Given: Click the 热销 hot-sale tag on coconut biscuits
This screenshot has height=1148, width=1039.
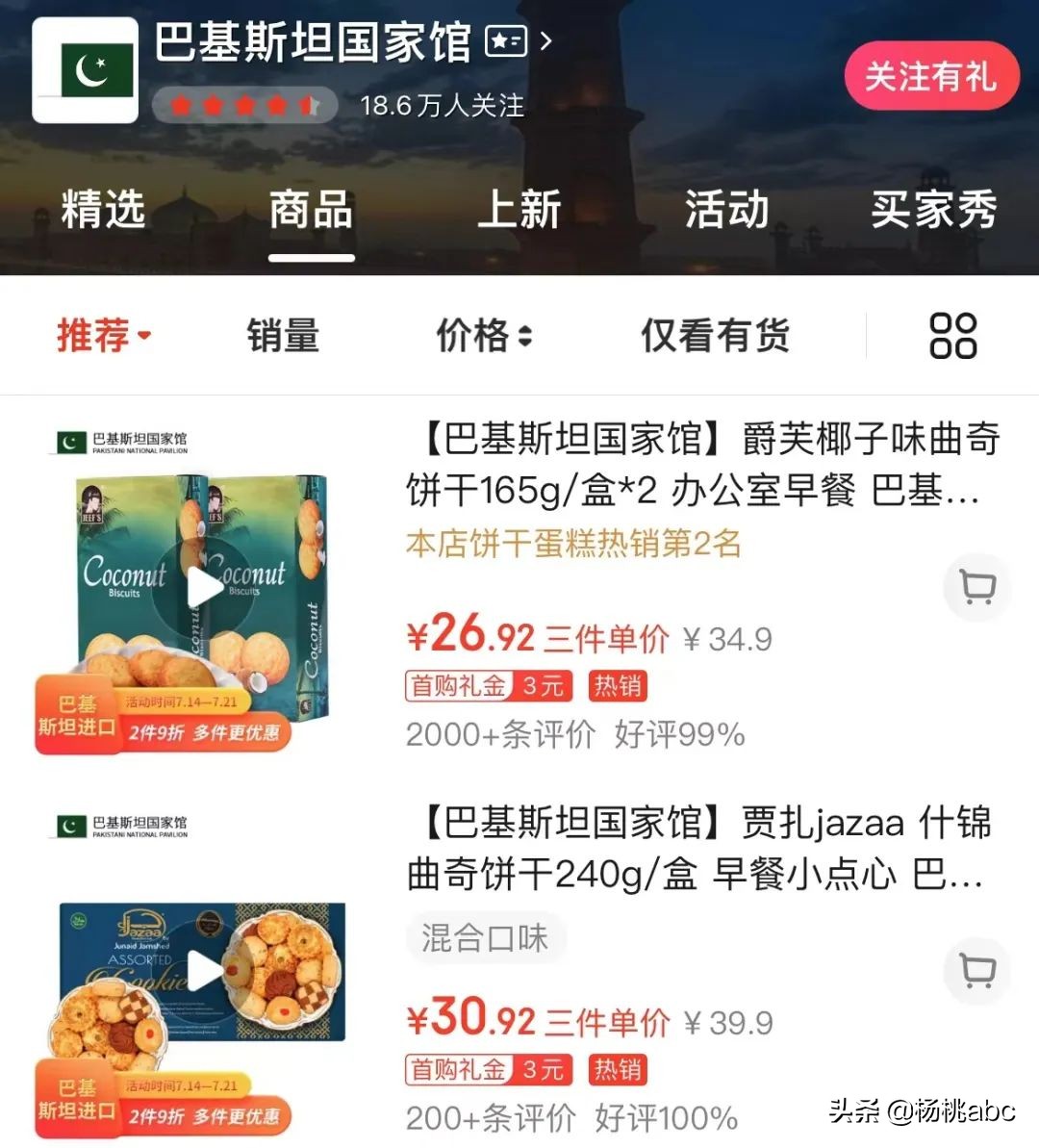Looking at the screenshot, I should [617, 686].
